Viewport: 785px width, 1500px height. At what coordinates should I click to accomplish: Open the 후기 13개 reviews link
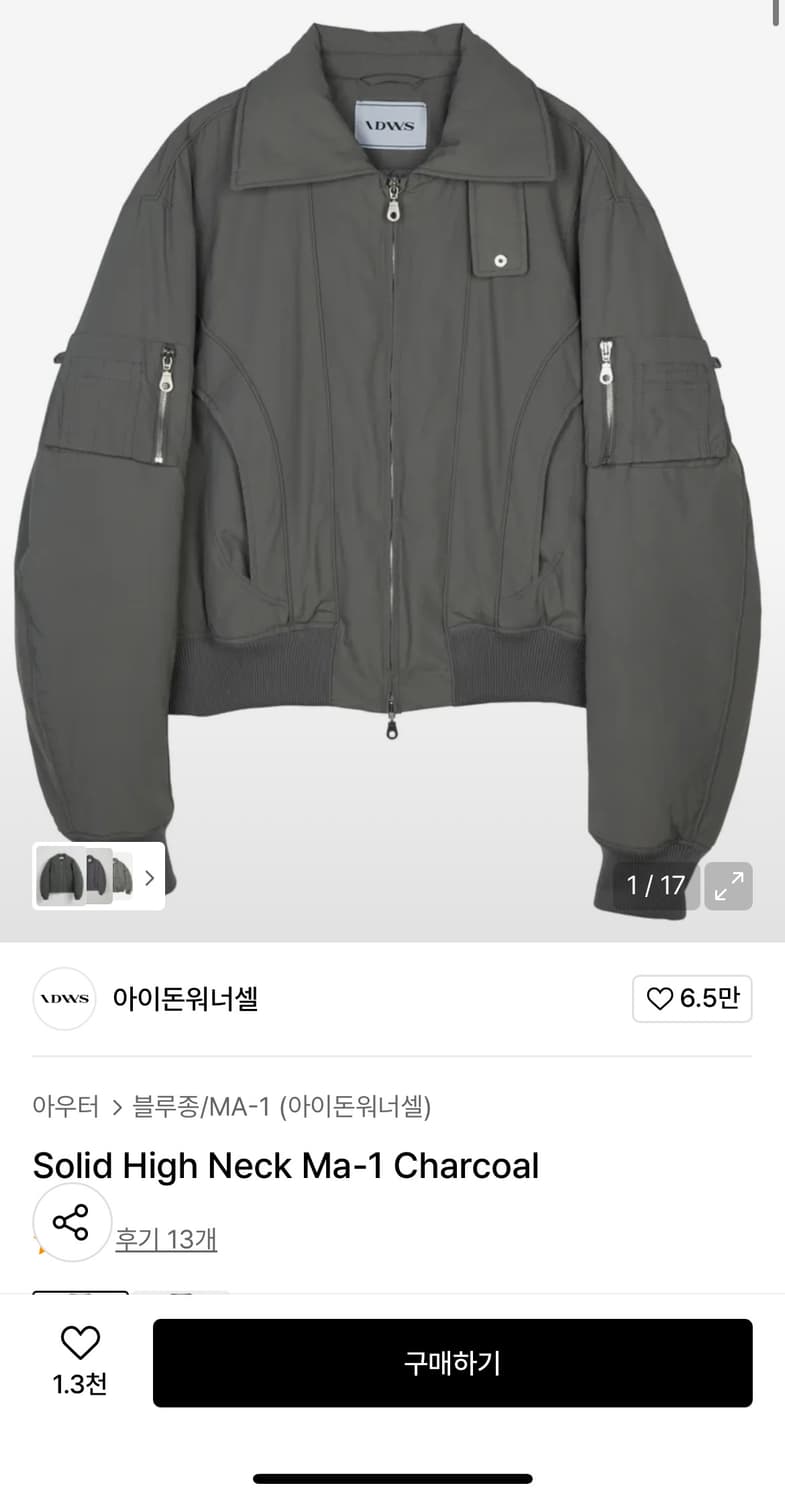pyautogui.click(x=166, y=1239)
